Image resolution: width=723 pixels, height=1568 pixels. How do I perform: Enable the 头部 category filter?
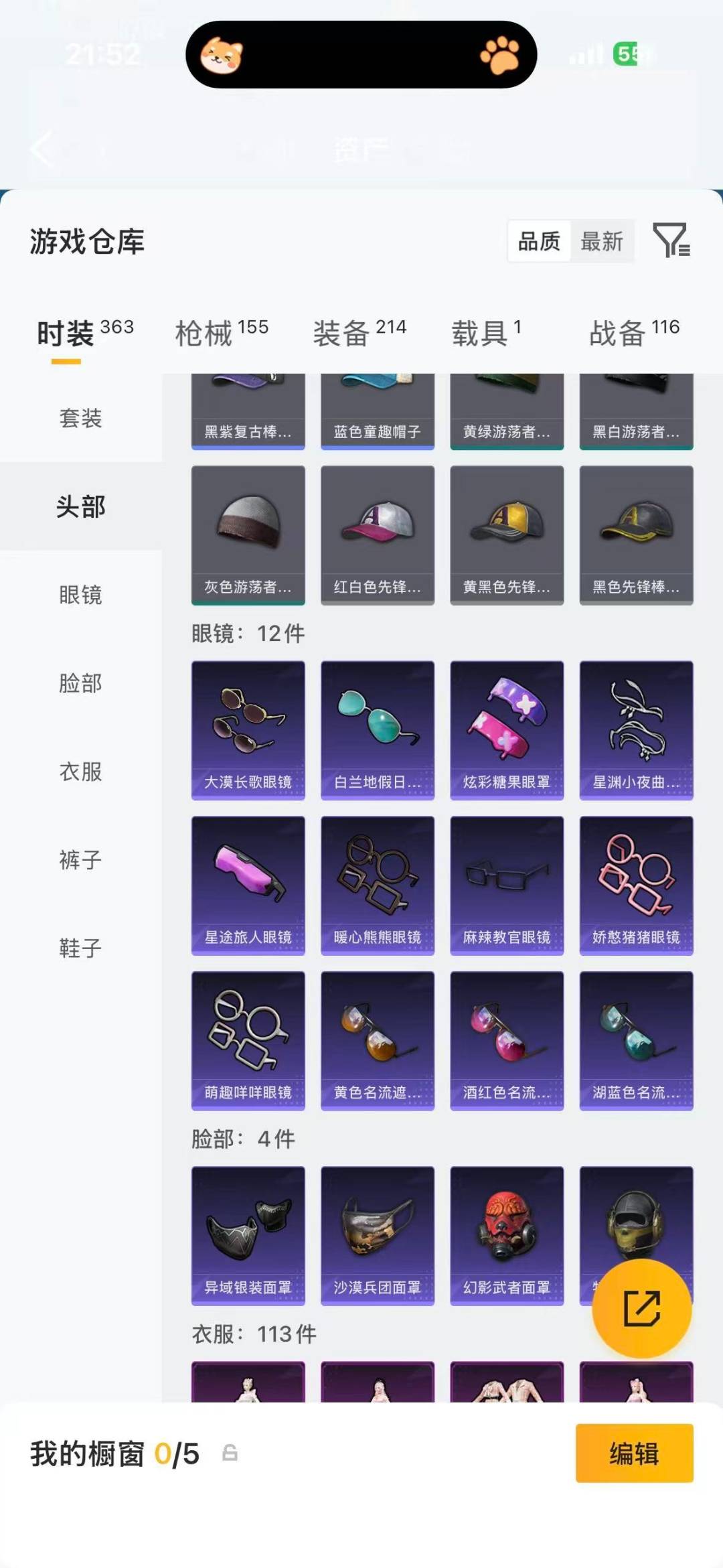[82, 507]
